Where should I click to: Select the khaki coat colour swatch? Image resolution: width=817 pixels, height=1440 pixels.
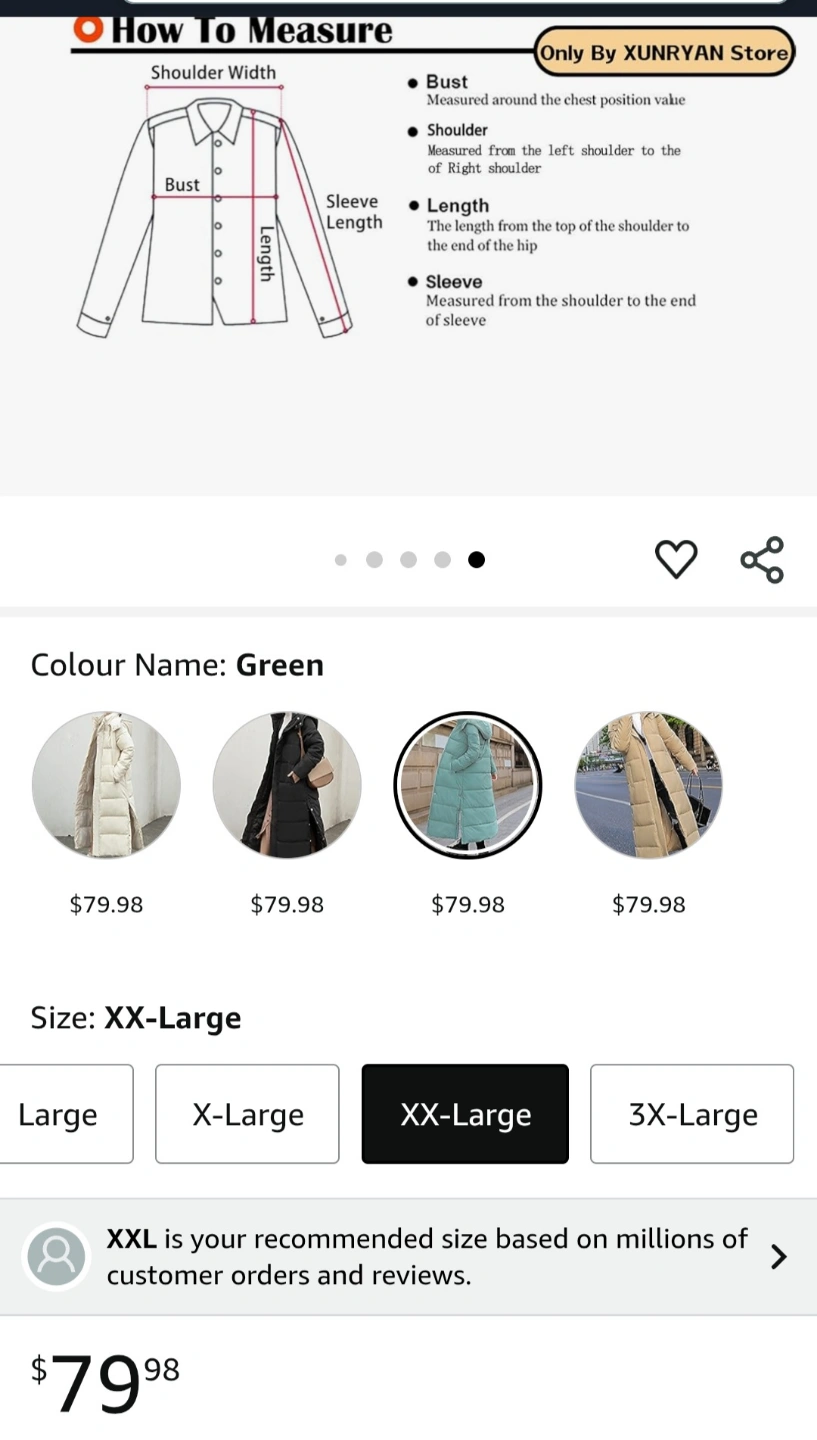tap(649, 785)
